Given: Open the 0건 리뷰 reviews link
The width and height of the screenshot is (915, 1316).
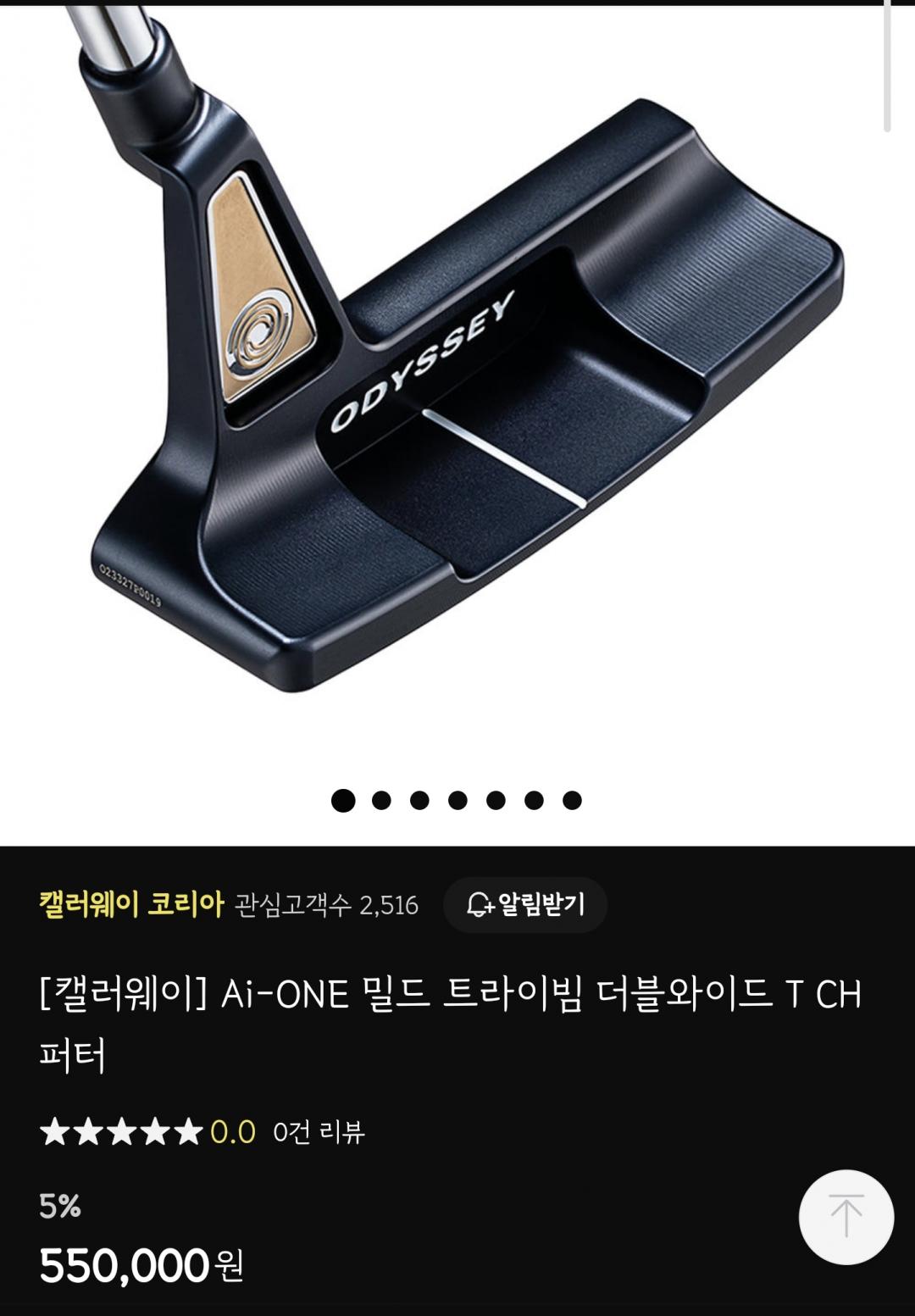Looking at the screenshot, I should [319, 1132].
